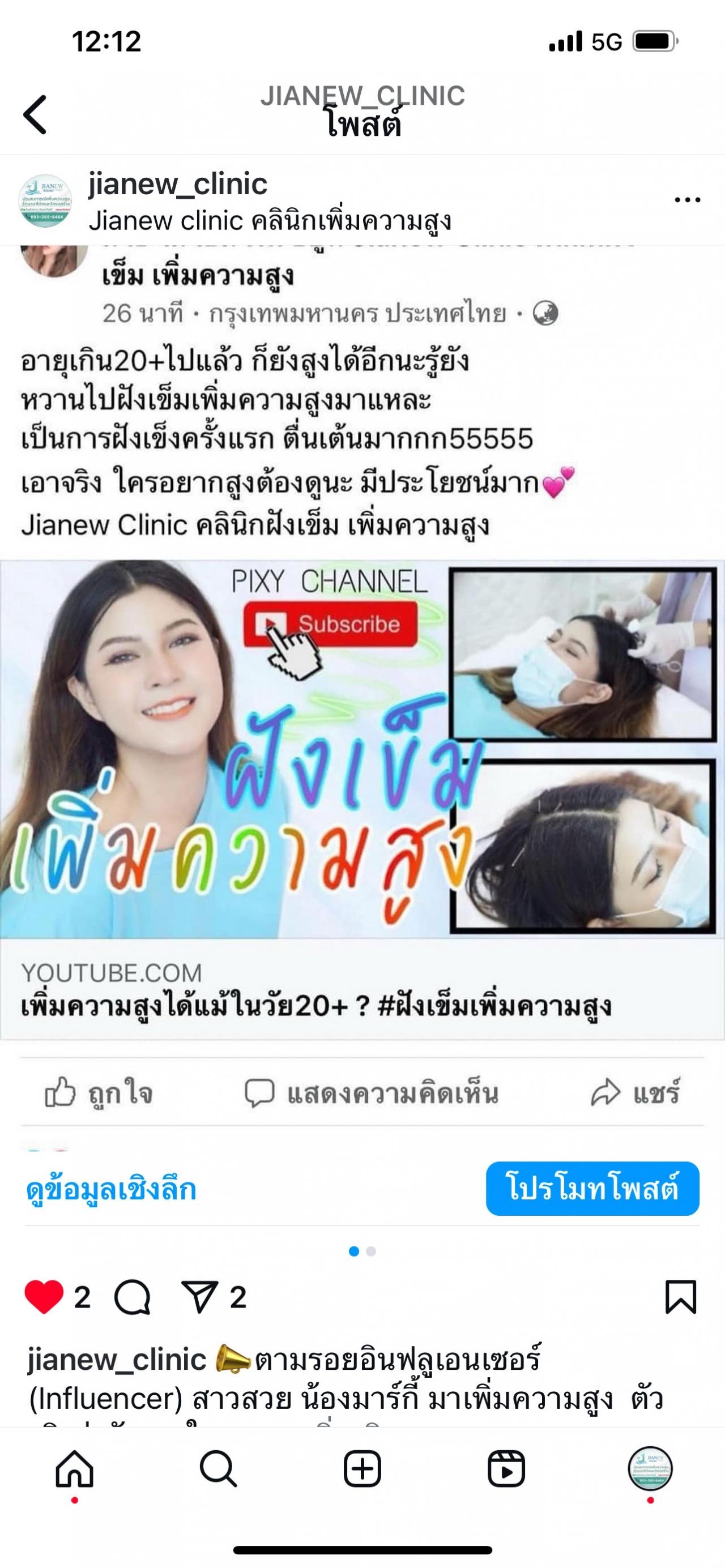
Task: Tap ดูข้อมูลเชิงลึก to view insights
Action: [112, 1189]
